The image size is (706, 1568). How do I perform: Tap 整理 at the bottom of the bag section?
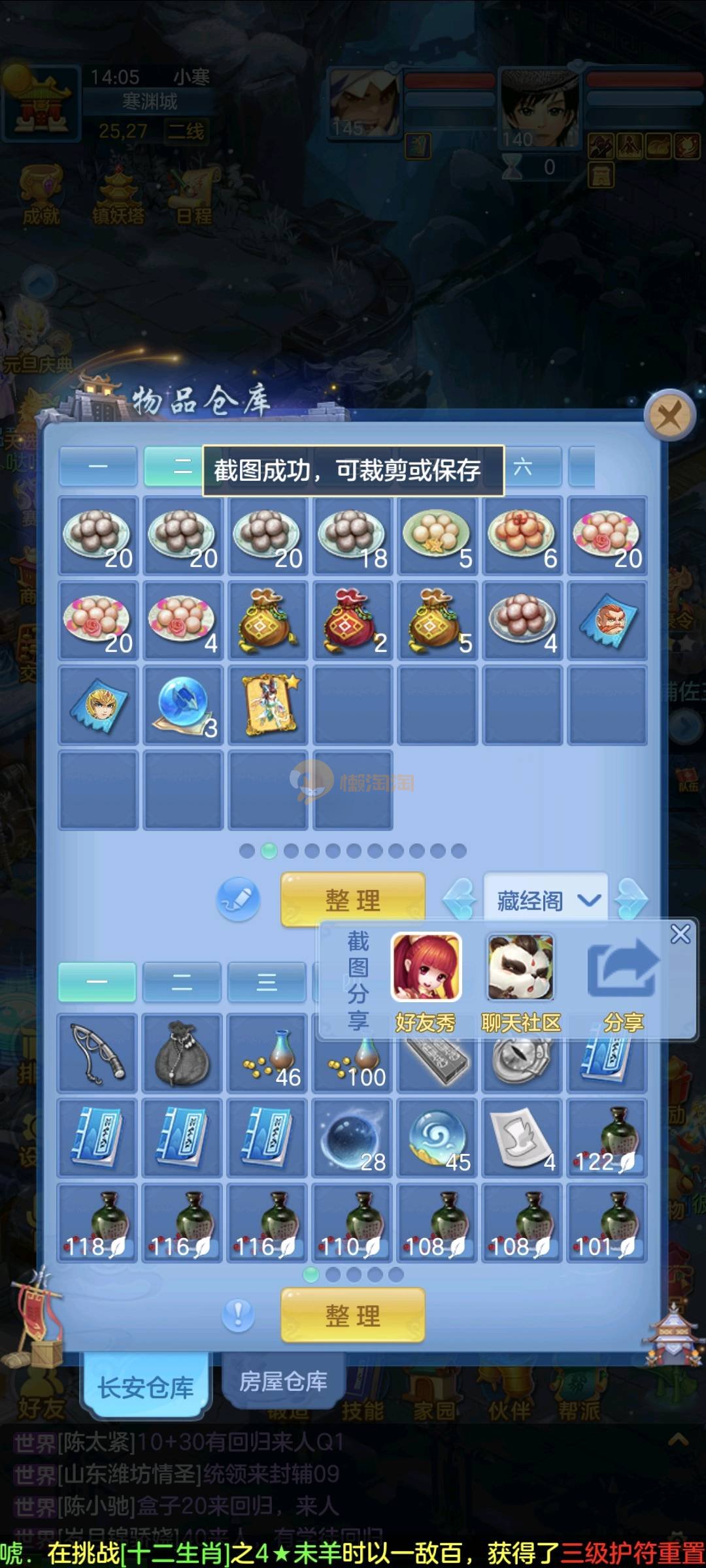(x=352, y=1315)
